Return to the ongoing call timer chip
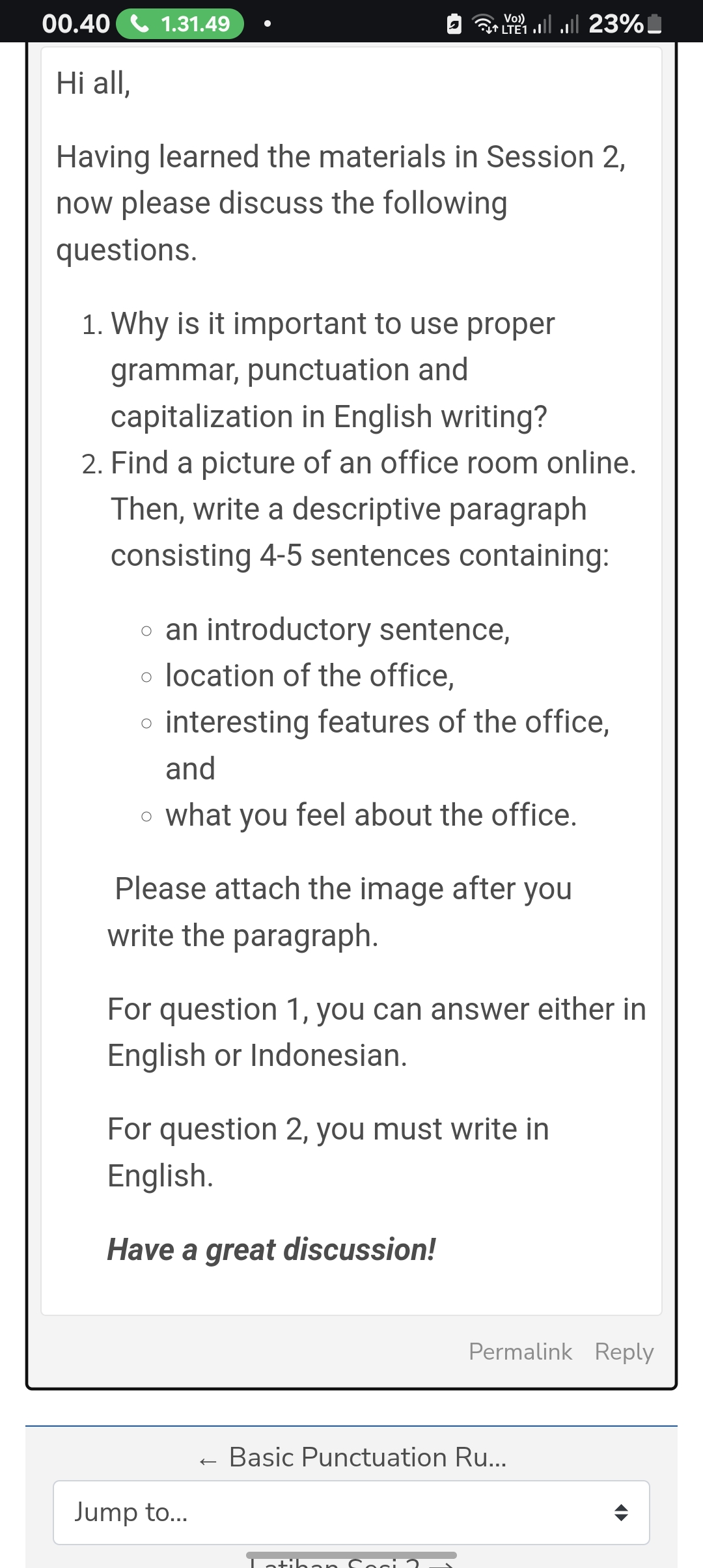Screen dimensions: 703x1568 point(180,24)
